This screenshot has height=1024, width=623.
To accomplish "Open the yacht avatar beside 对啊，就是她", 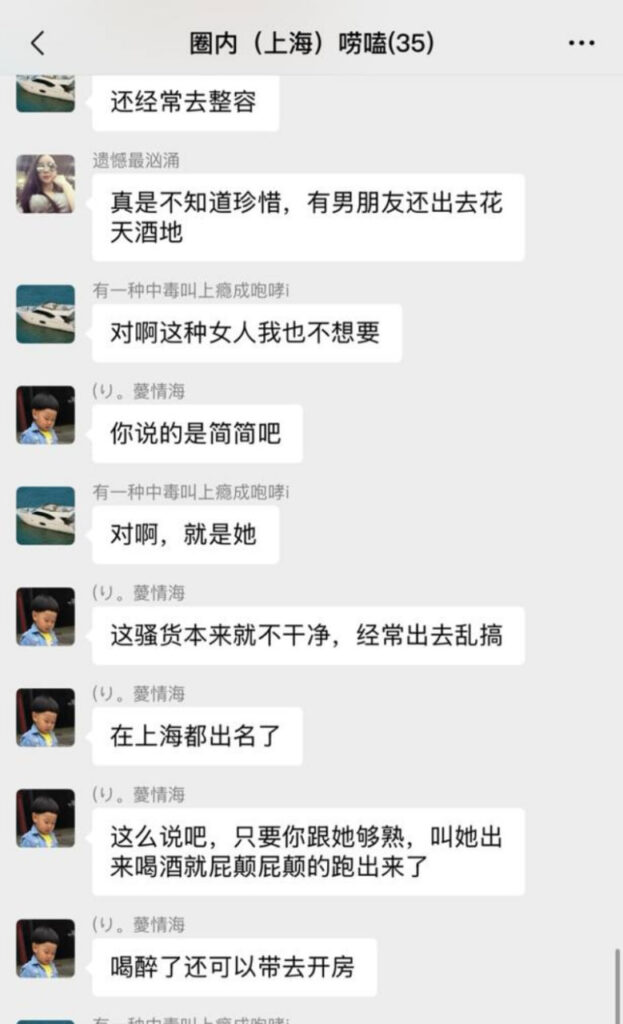I will pyautogui.click(x=46, y=516).
